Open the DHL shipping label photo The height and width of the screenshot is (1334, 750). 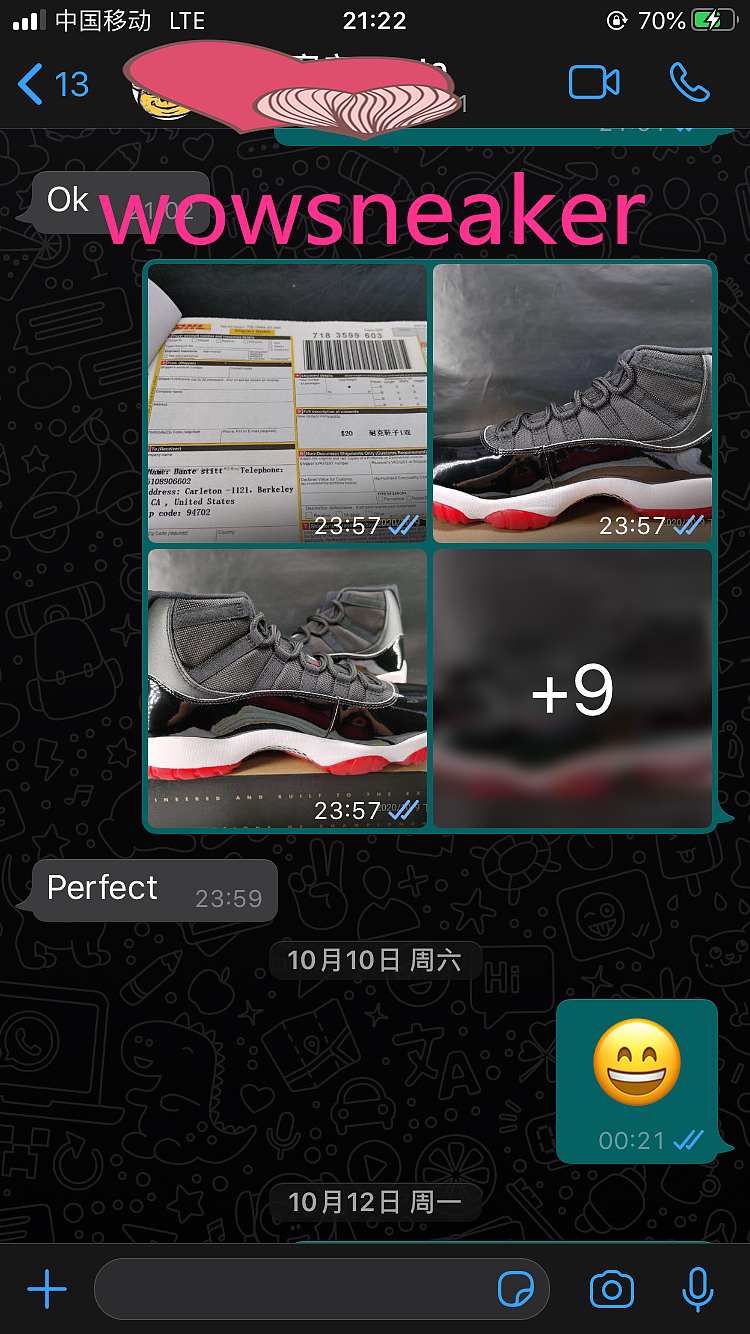(x=287, y=402)
